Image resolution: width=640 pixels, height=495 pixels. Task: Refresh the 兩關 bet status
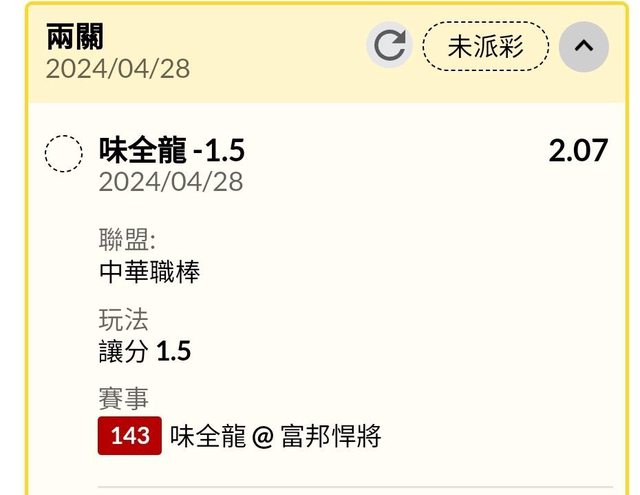[390, 46]
